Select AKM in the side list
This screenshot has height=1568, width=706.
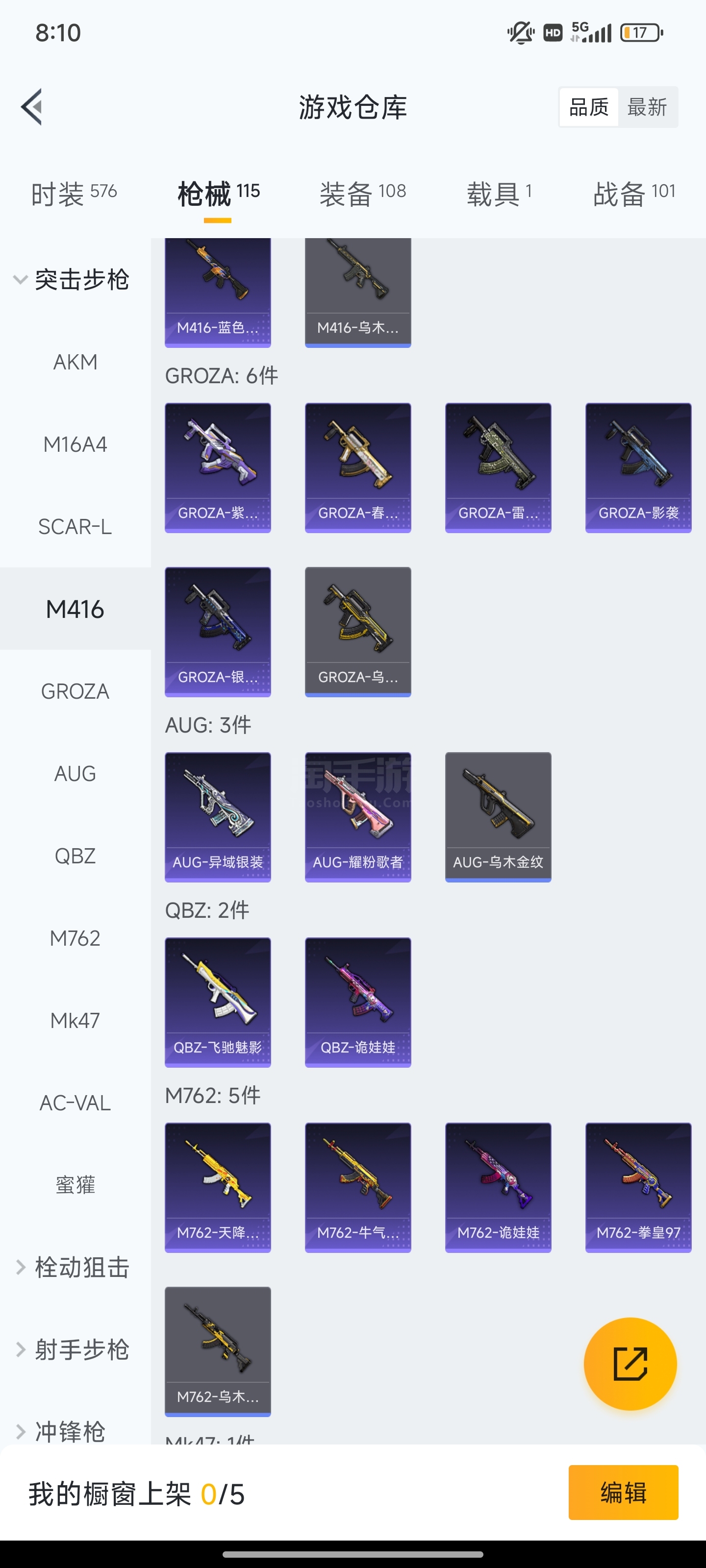(75, 362)
